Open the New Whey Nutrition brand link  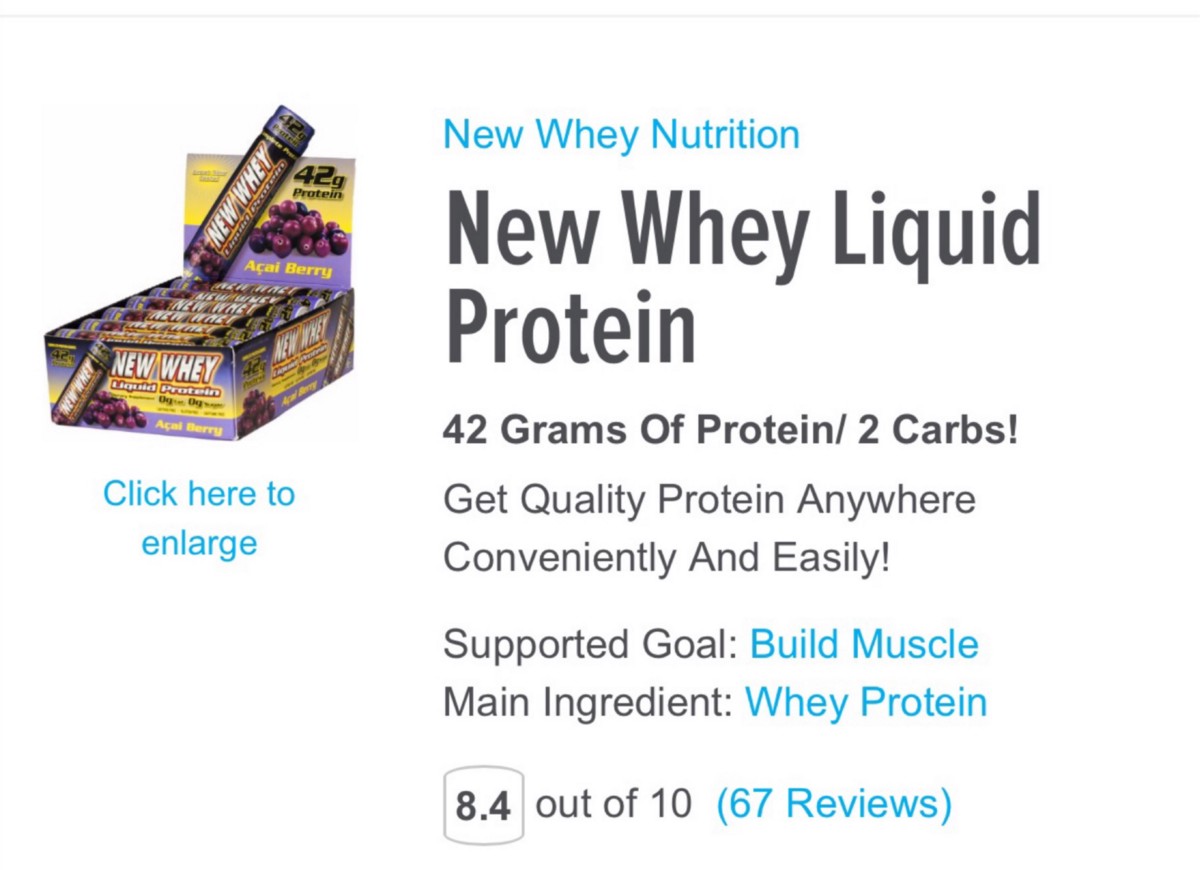621,134
